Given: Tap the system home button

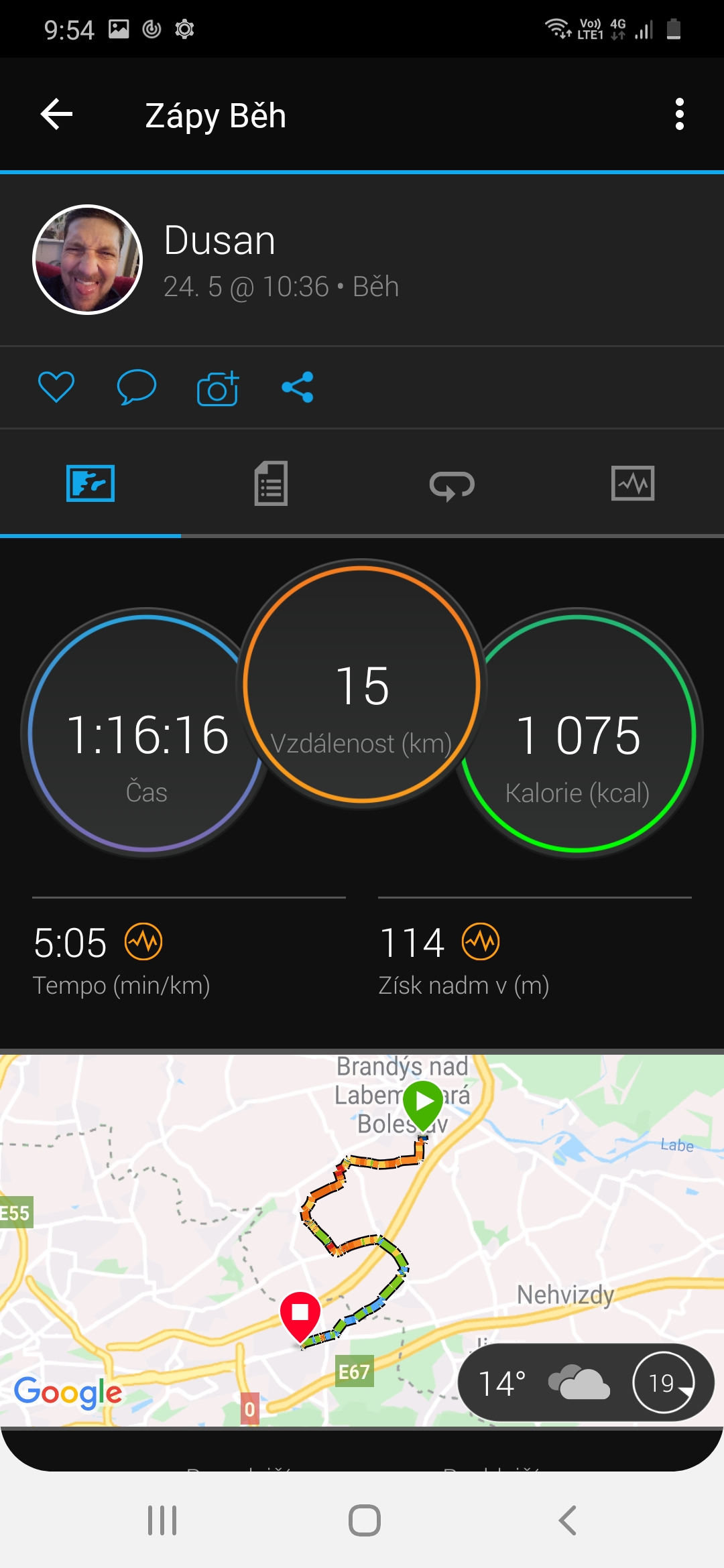Looking at the screenshot, I should pos(365,1520).
